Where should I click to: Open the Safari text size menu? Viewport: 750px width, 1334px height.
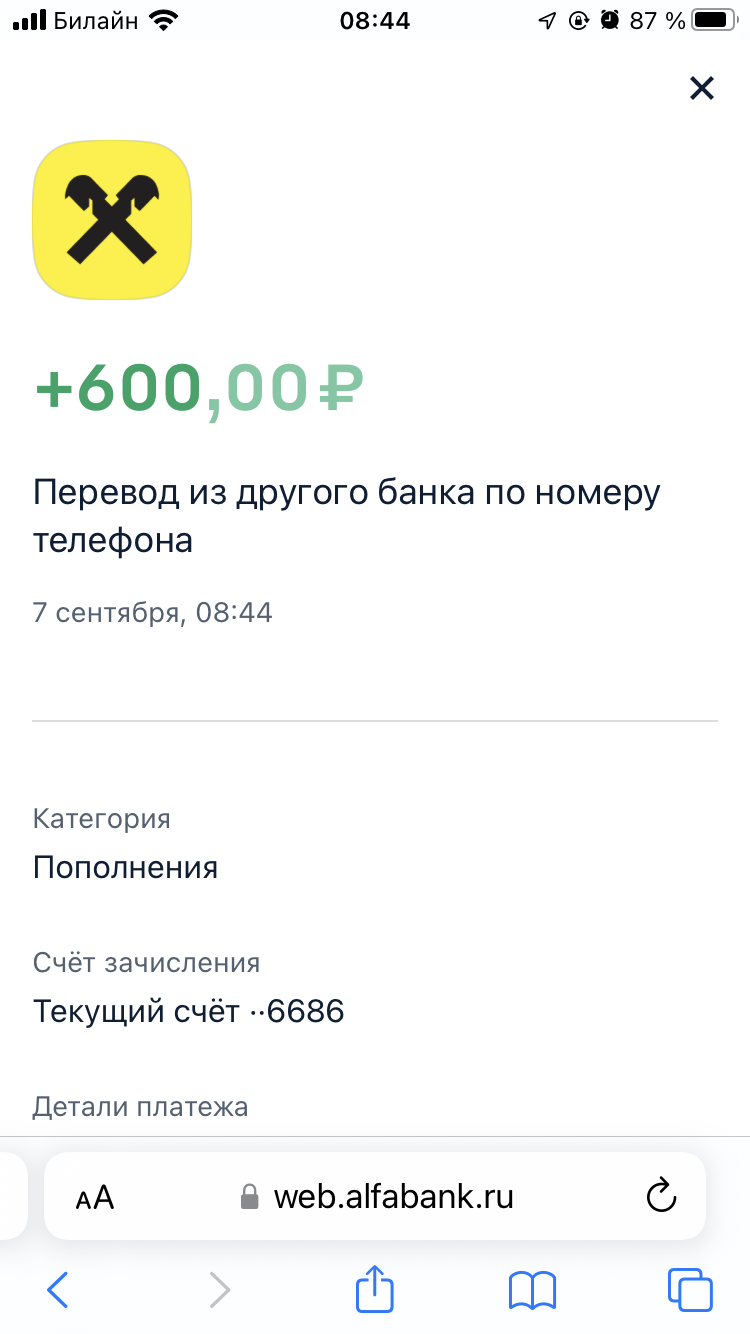95,1197
